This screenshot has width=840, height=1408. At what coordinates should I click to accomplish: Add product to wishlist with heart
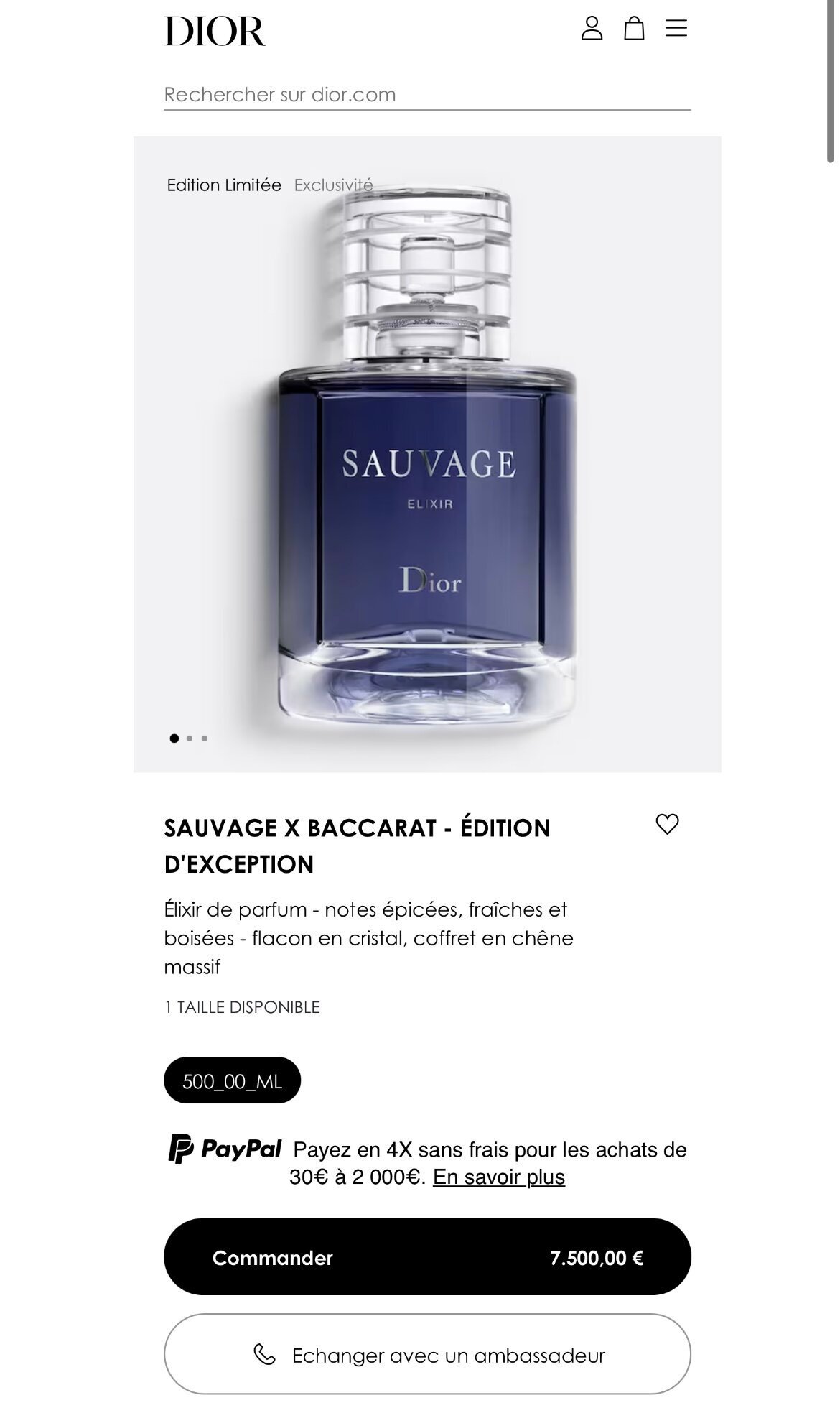667,824
